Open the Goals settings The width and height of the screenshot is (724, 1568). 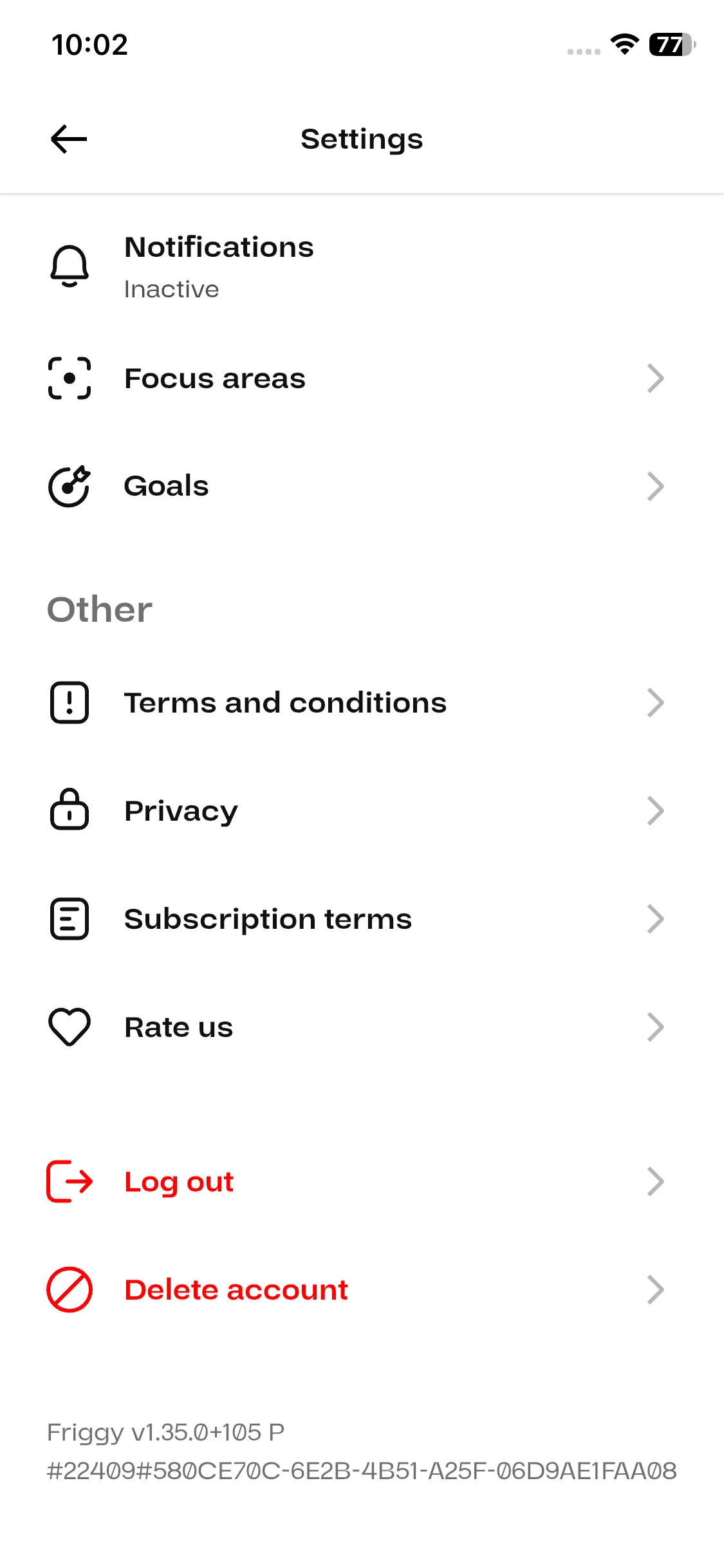click(x=166, y=486)
